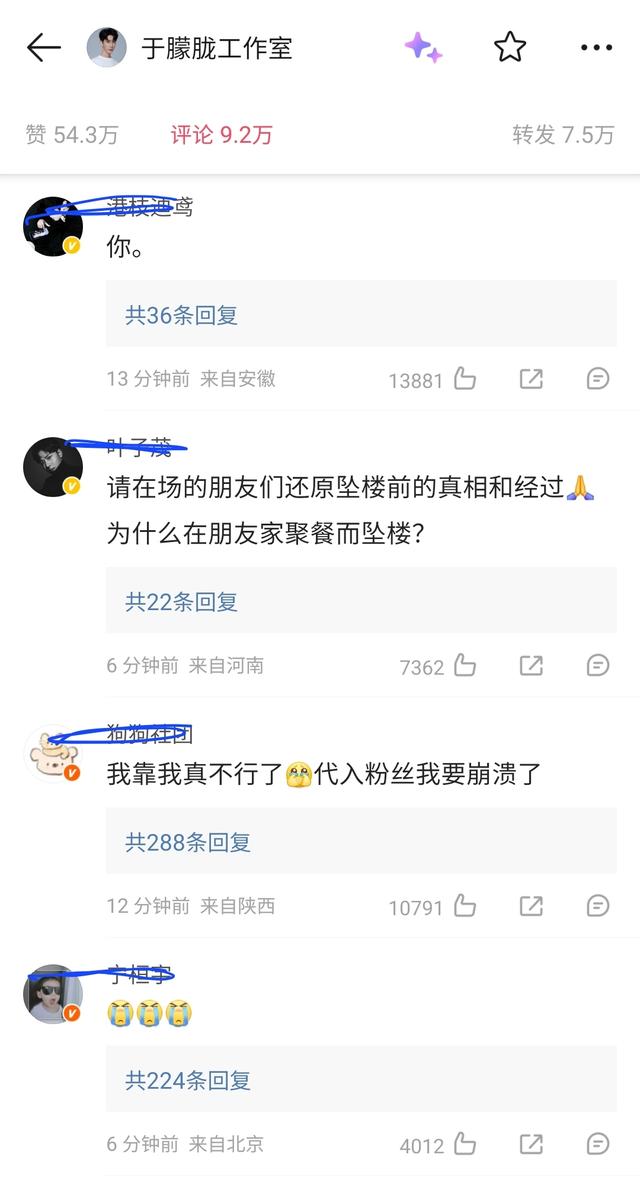Open the three-dot overflow menu
640x1193 pixels.
tap(596, 47)
